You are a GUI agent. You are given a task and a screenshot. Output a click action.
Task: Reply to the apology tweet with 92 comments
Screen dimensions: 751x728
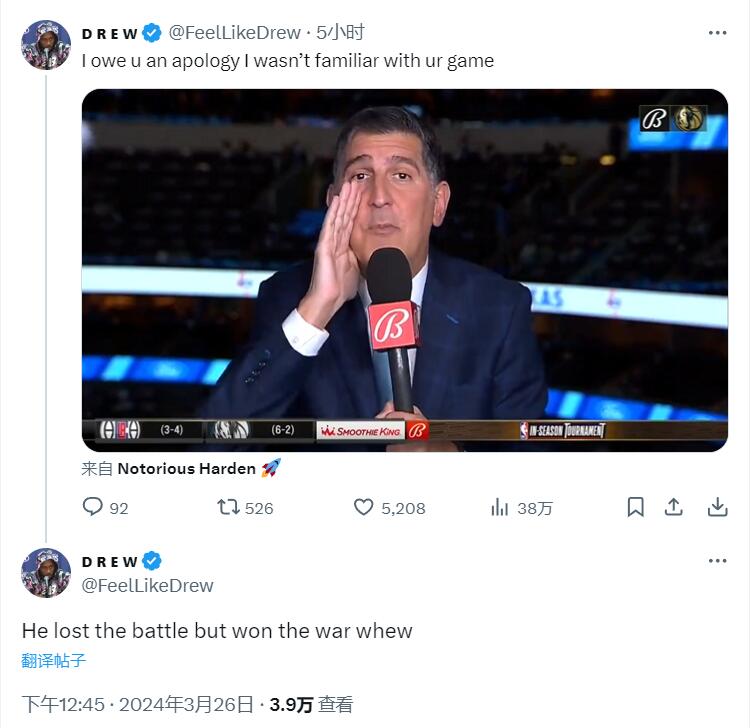pos(93,508)
